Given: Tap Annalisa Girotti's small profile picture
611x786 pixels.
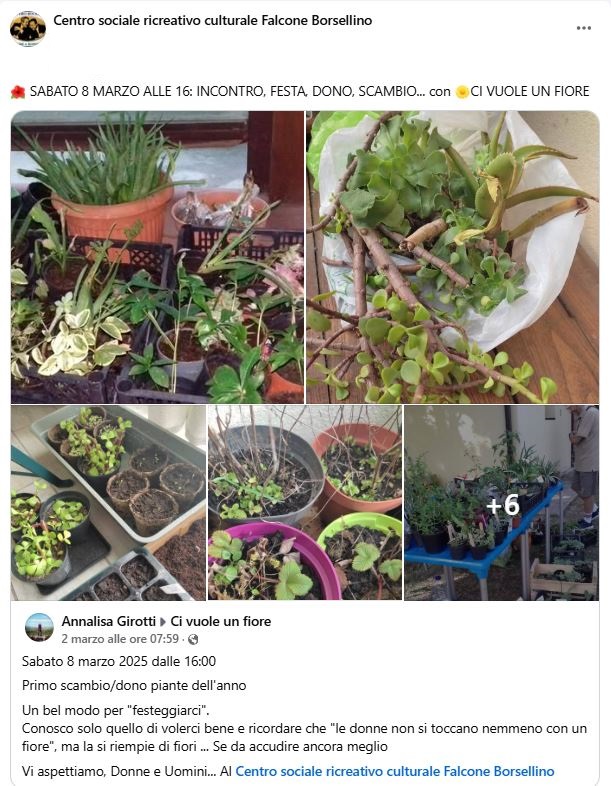Looking at the screenshot, I should tap(39, 627).
